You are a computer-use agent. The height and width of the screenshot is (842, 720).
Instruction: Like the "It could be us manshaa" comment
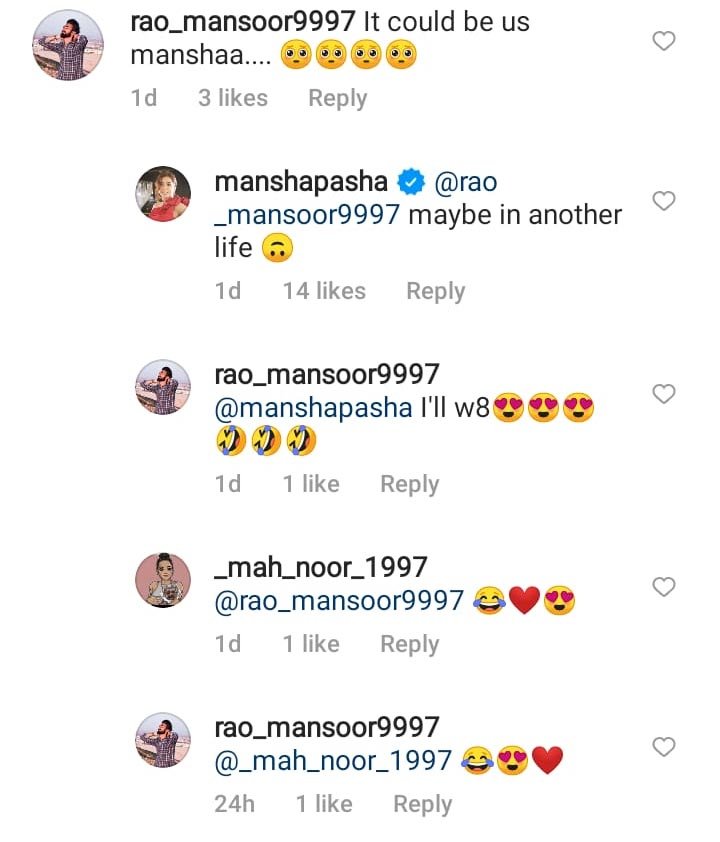[x=664, y=41]
